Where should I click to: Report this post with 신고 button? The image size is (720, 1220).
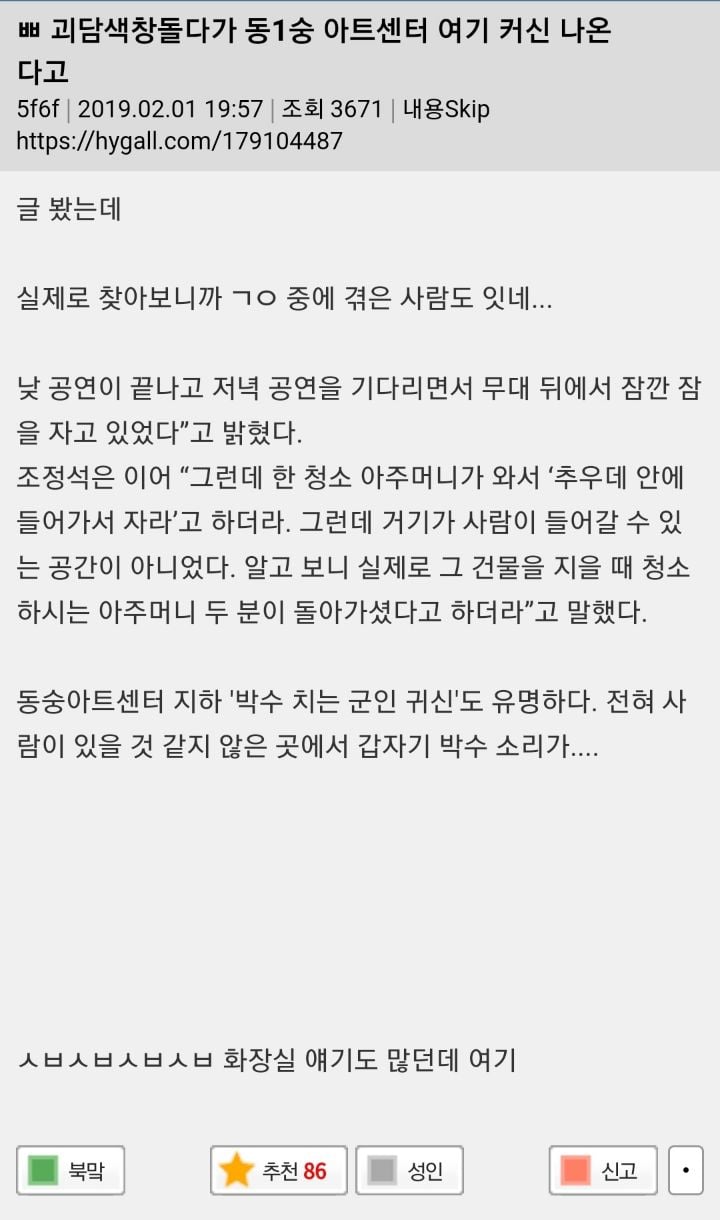click(603, 1170)
